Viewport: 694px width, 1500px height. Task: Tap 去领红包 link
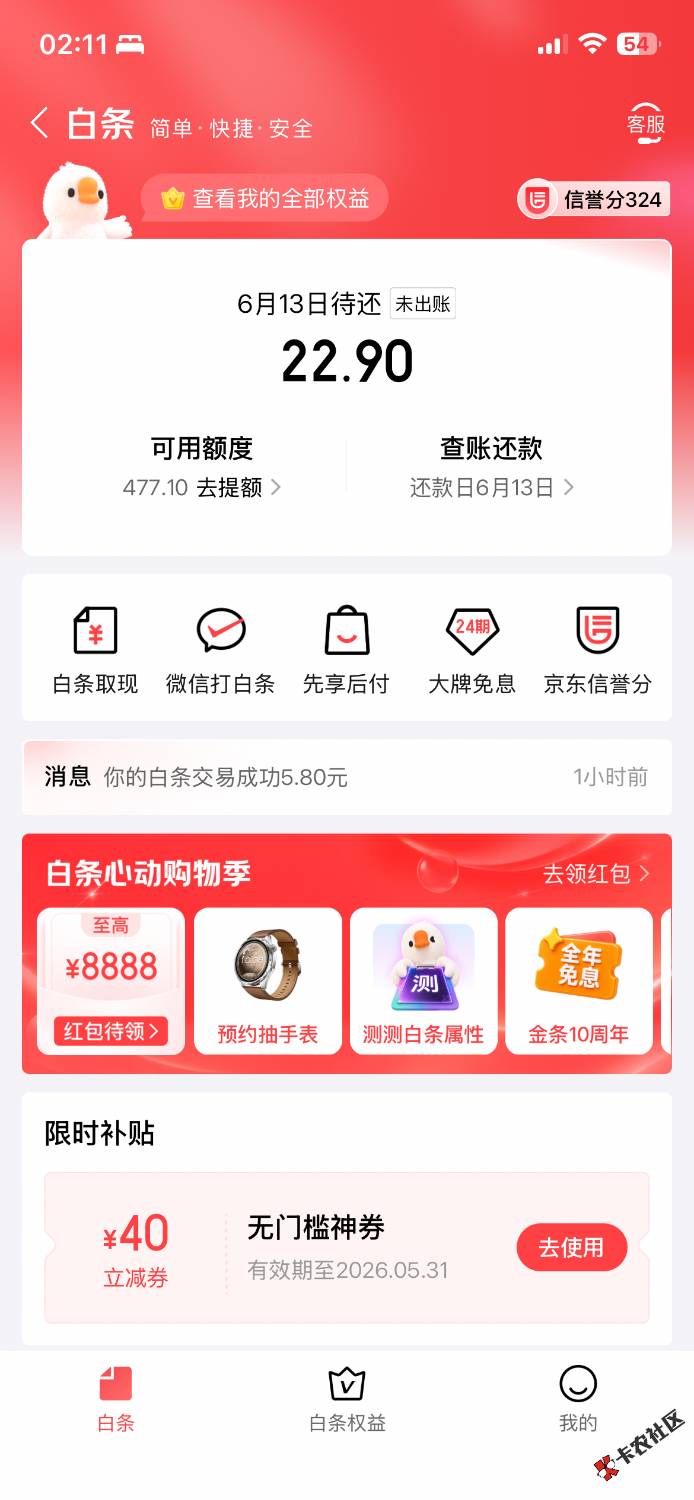coord(596,874)
